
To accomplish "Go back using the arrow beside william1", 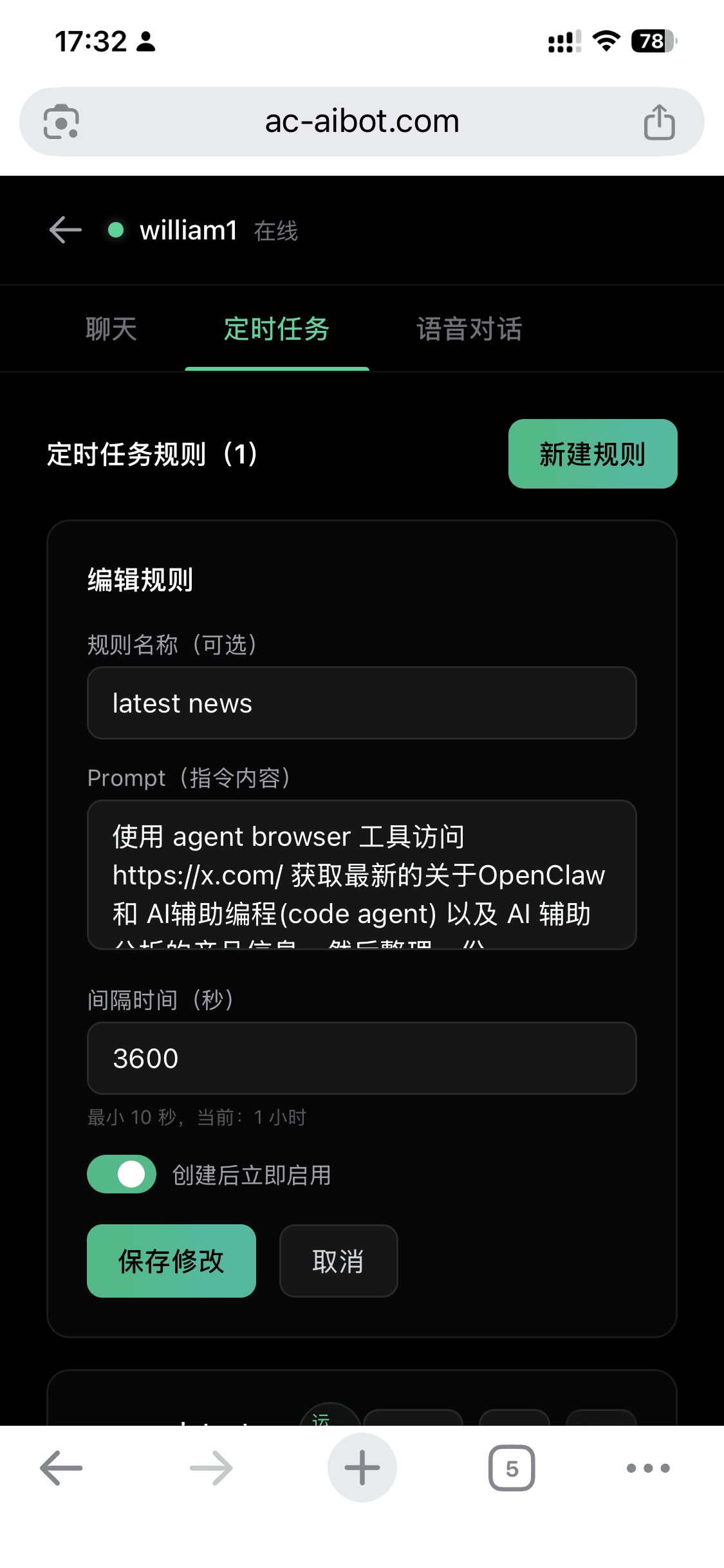I will 66,230.
